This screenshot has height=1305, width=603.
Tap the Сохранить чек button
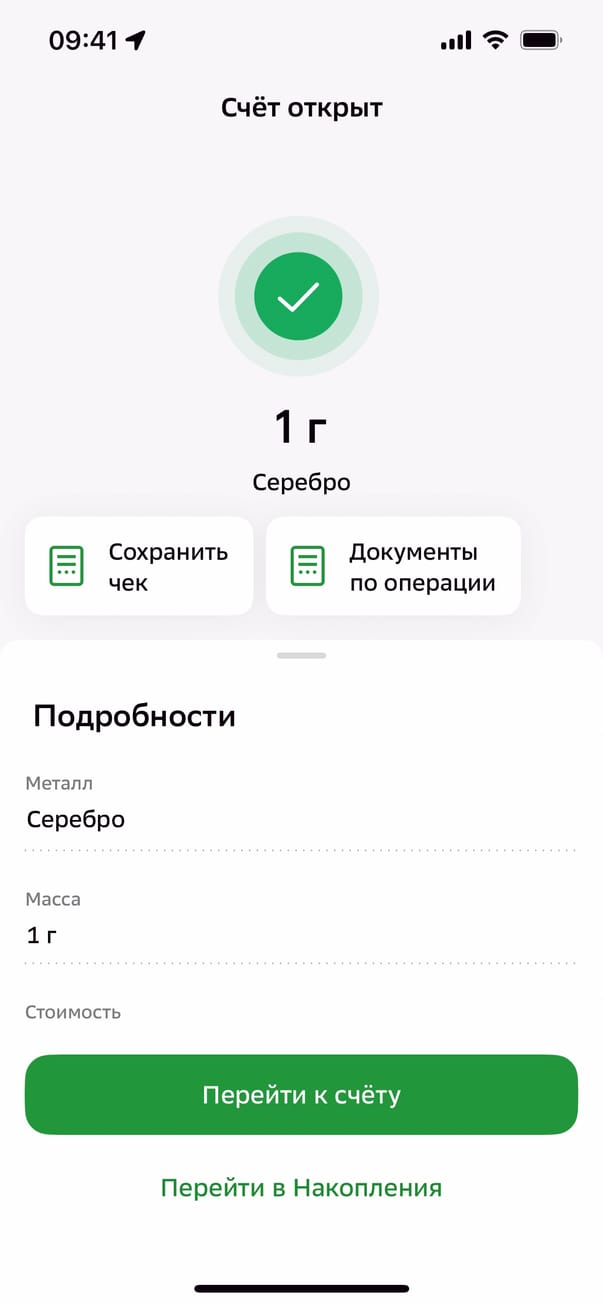point(139,566)
